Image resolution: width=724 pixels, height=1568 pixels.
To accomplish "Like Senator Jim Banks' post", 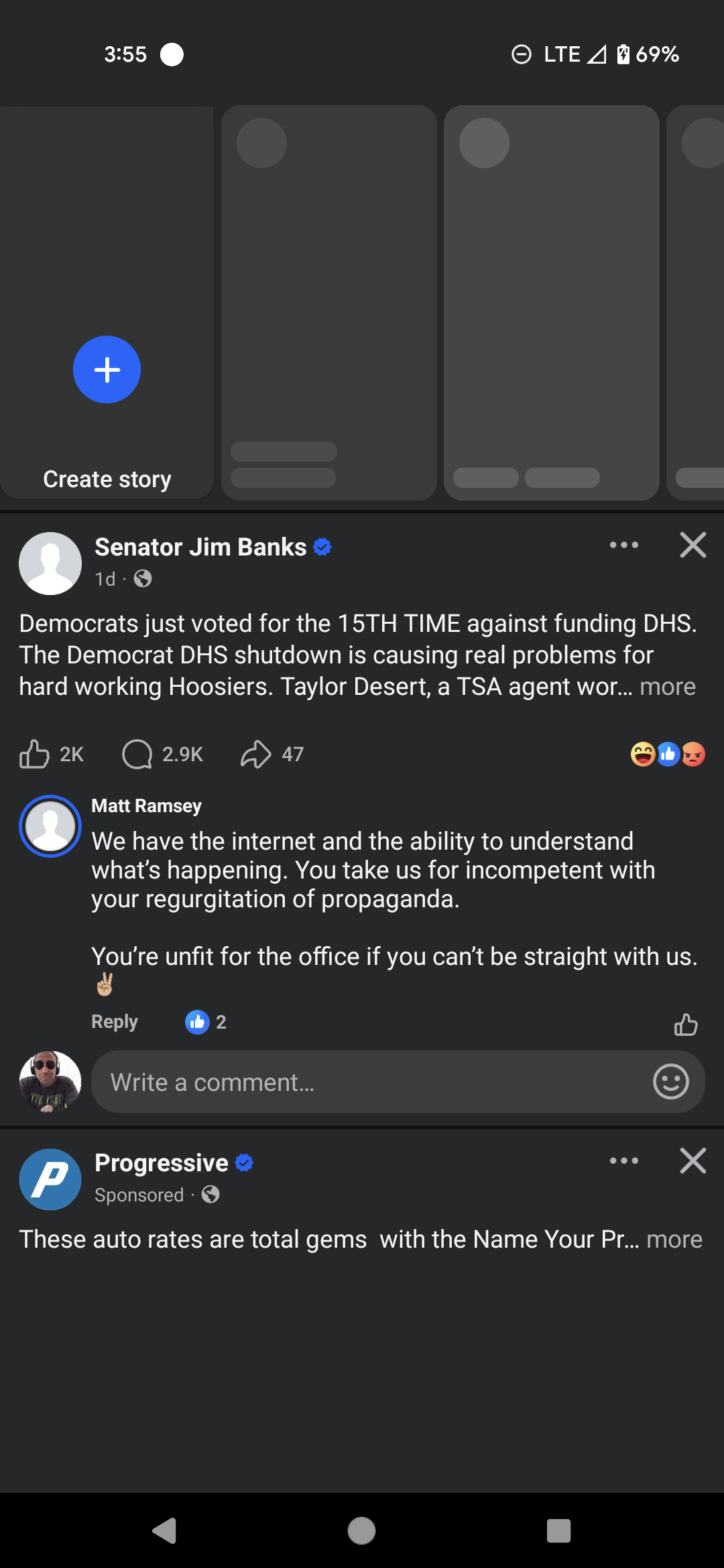I will pyautogui.click(x=35, y=755).
